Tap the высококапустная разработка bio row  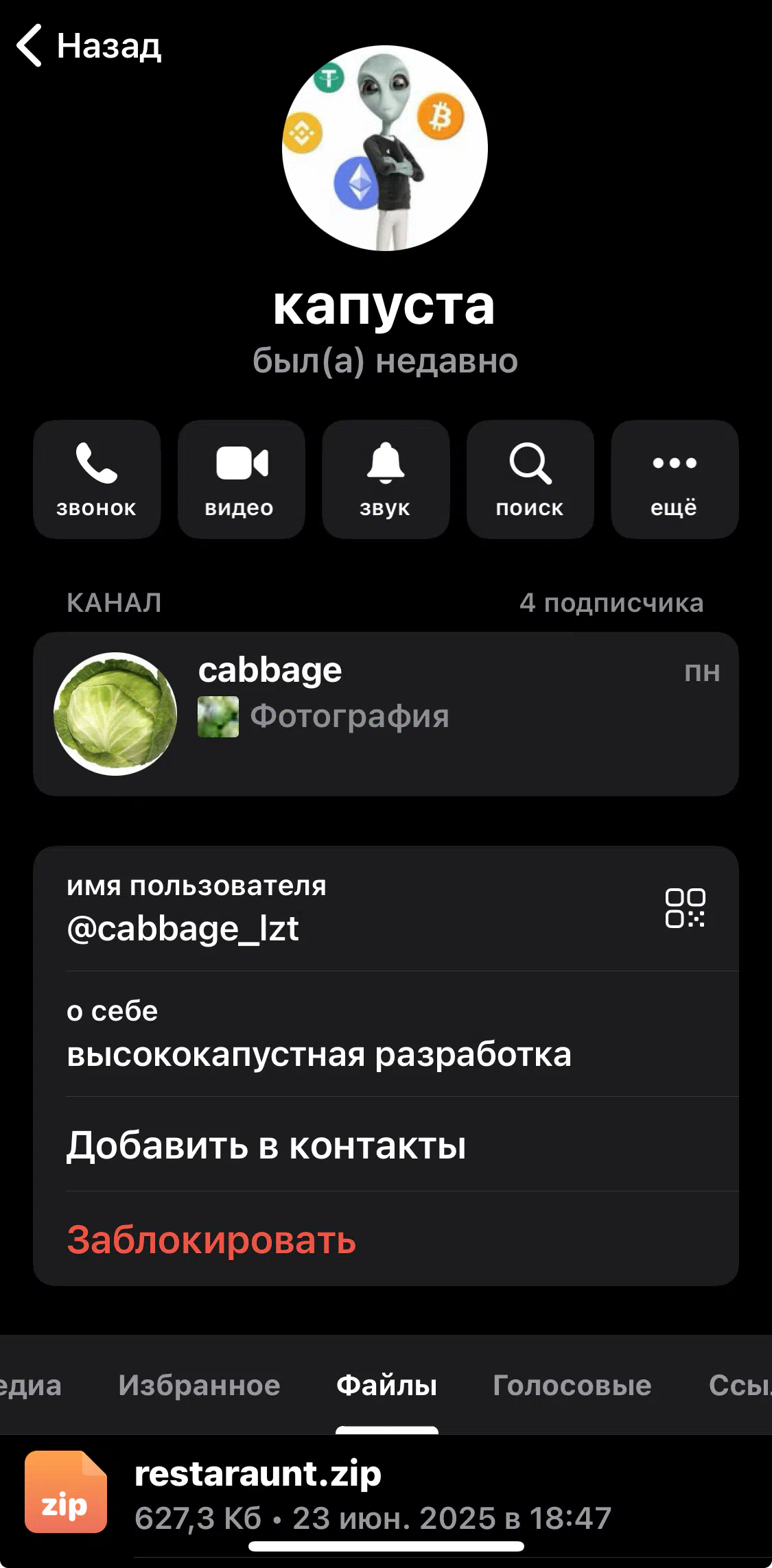click(386, 1034)
